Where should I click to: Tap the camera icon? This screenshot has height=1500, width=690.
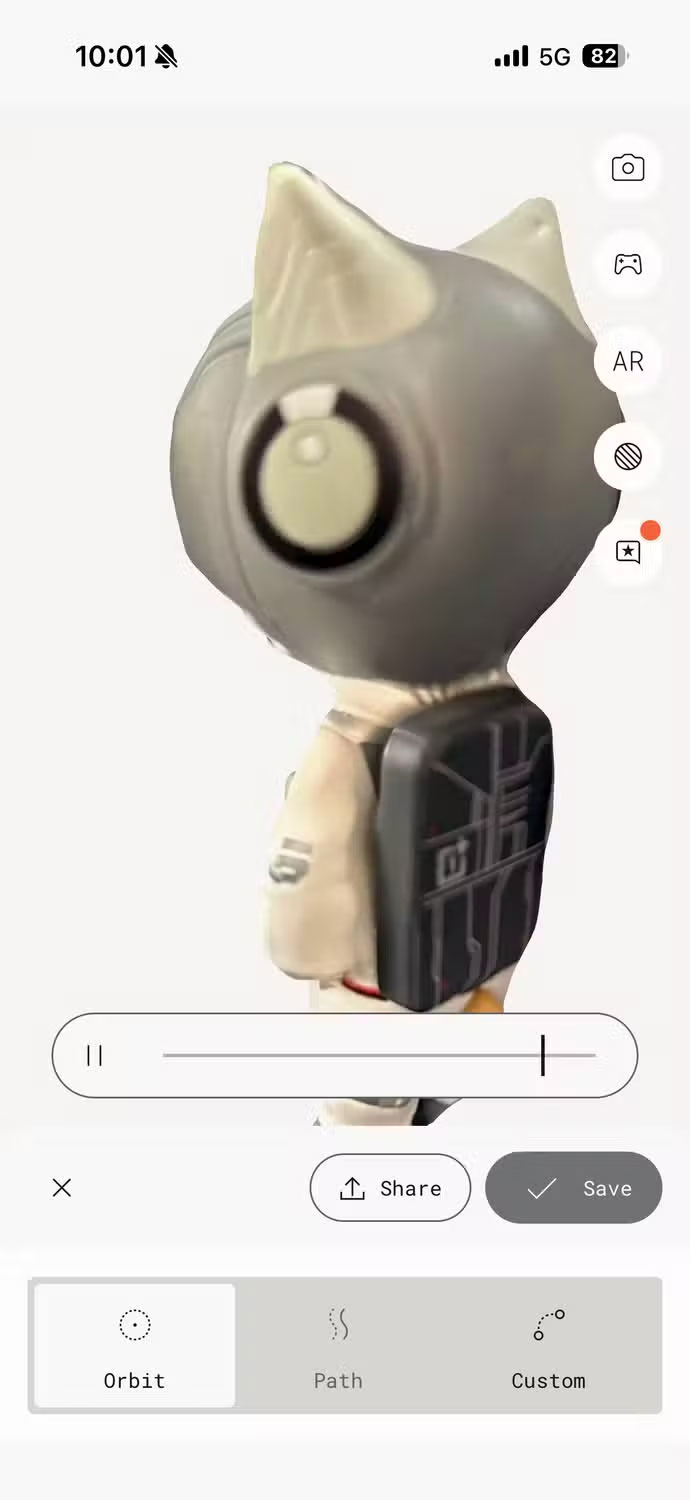point(627,167)
